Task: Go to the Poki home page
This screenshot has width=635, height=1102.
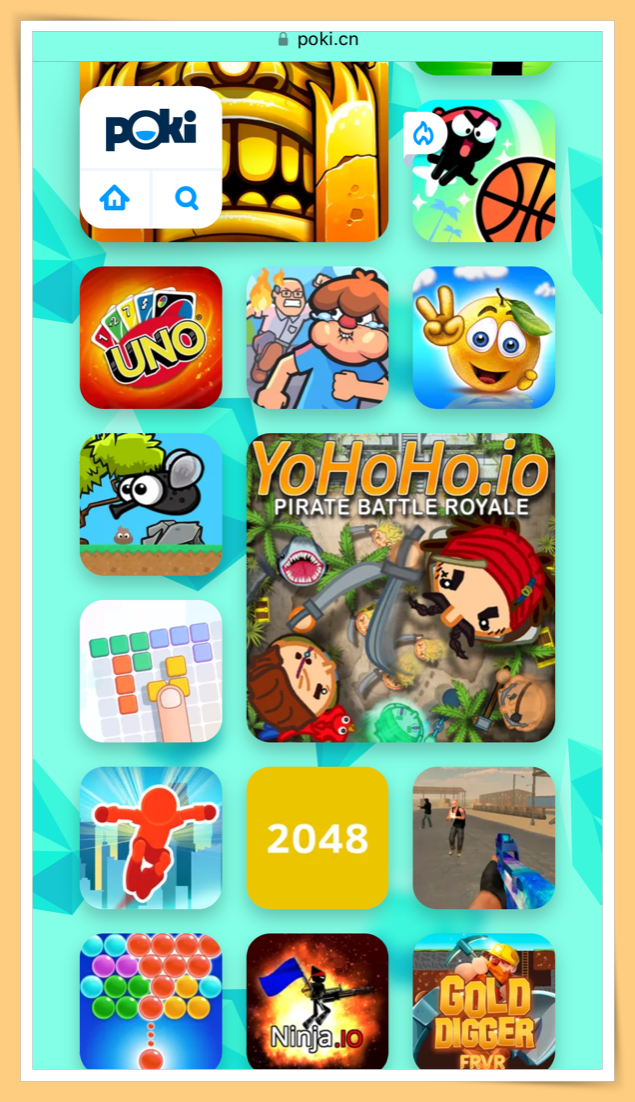Action: point(115,198)
